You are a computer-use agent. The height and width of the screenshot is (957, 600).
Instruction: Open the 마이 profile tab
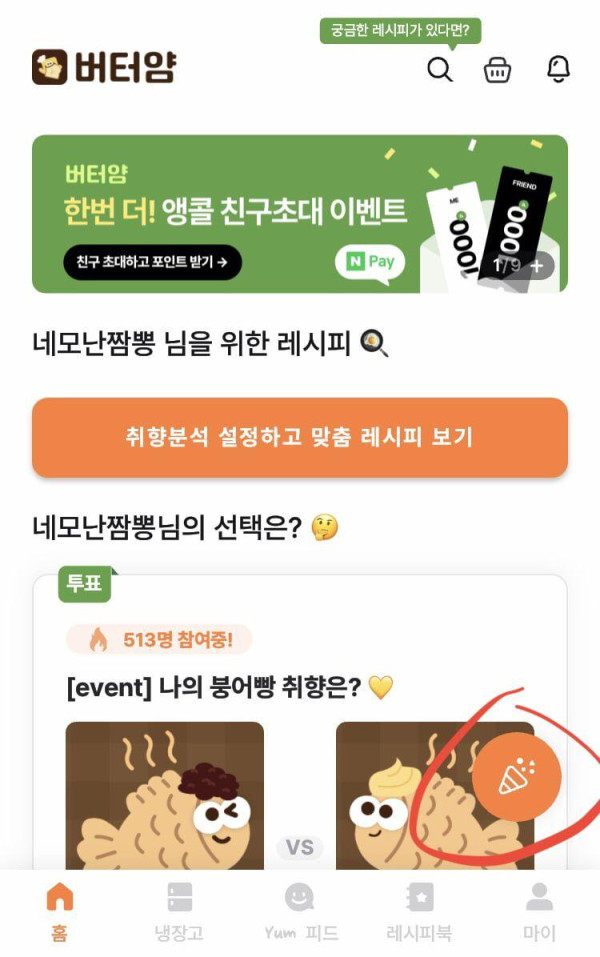(x=539, y=911)
